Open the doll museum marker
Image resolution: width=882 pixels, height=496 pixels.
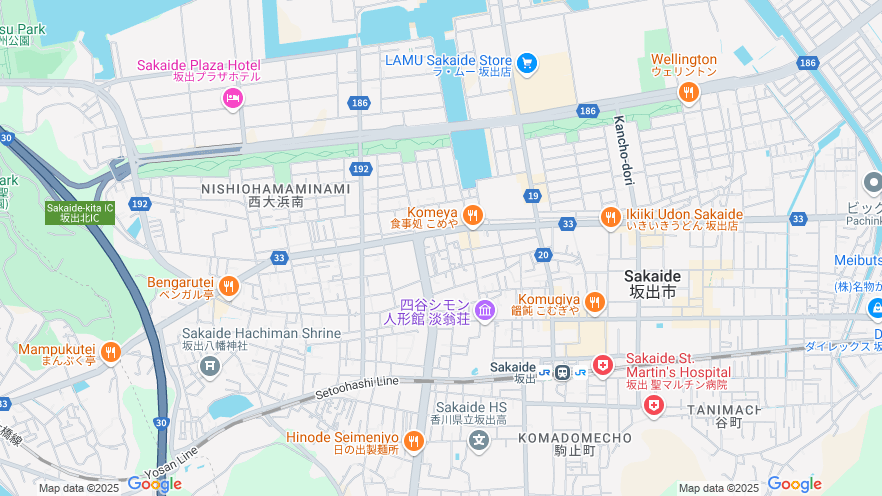pos(485,311)
